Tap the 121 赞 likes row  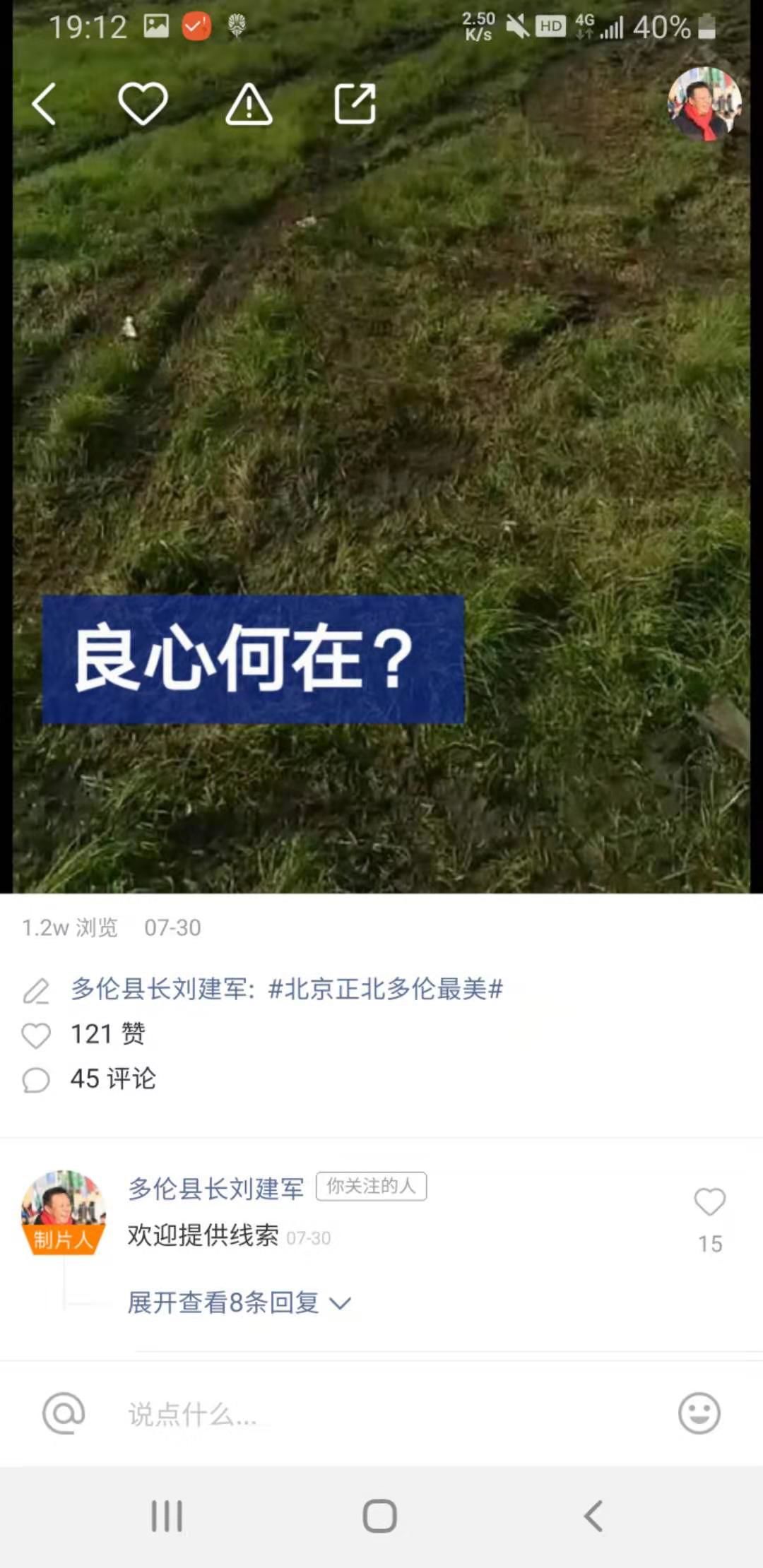[107, 1034]
